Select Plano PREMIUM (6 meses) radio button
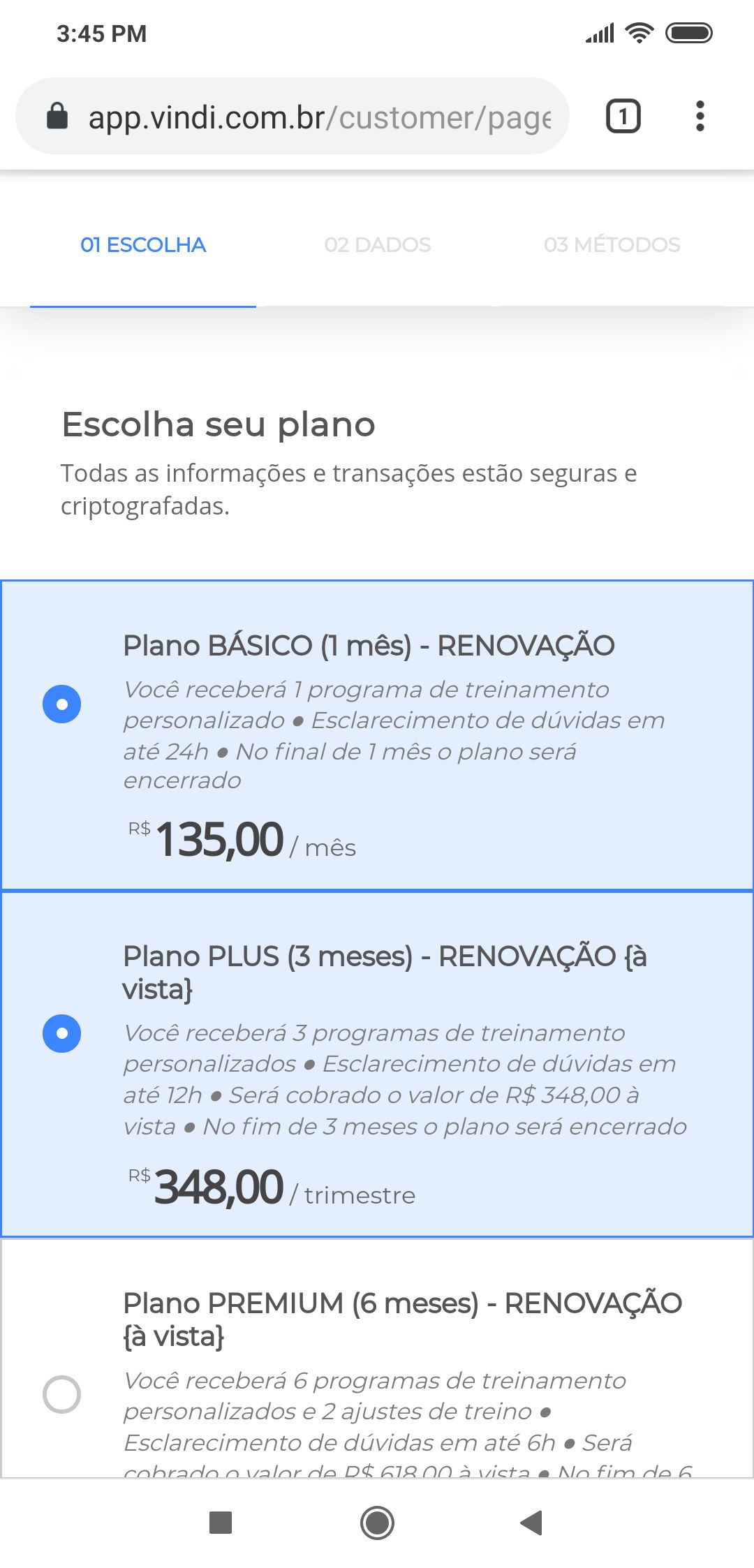 point(62,1394)
